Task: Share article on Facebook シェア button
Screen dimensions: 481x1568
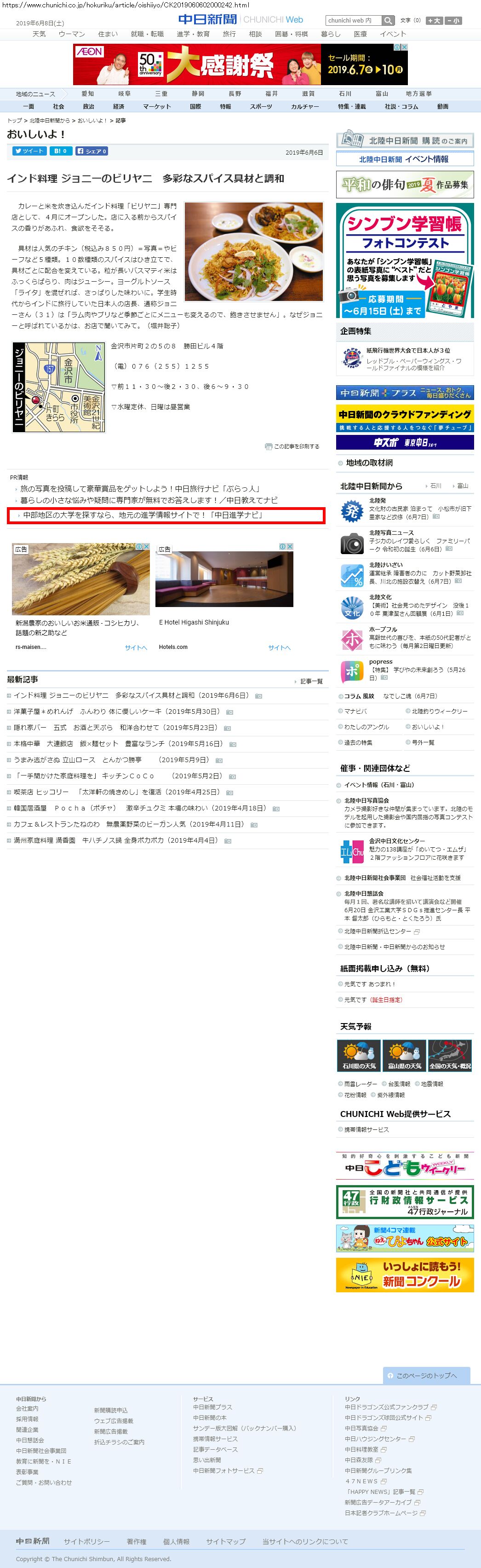Action: coord(92,151)
